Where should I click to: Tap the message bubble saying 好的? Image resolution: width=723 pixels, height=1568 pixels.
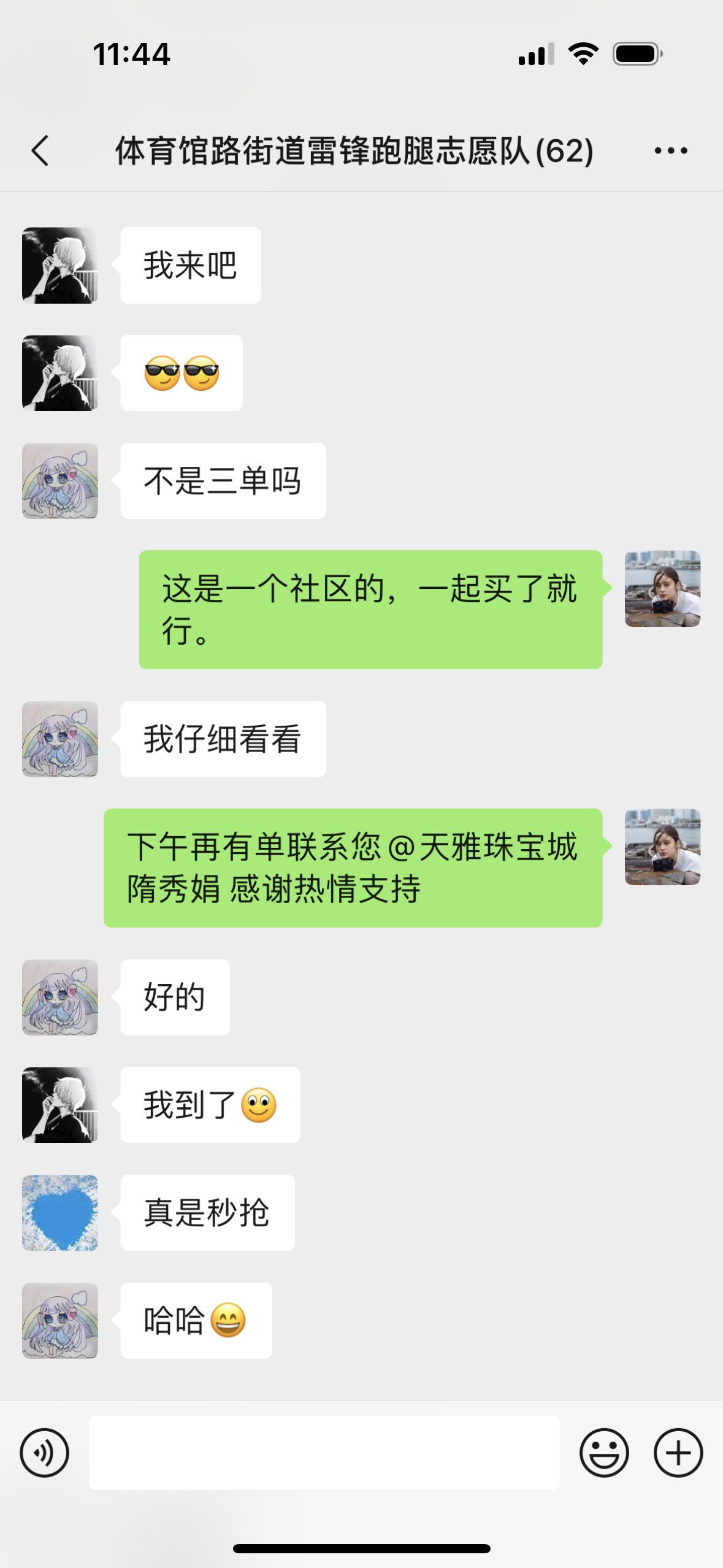[174, 998]
